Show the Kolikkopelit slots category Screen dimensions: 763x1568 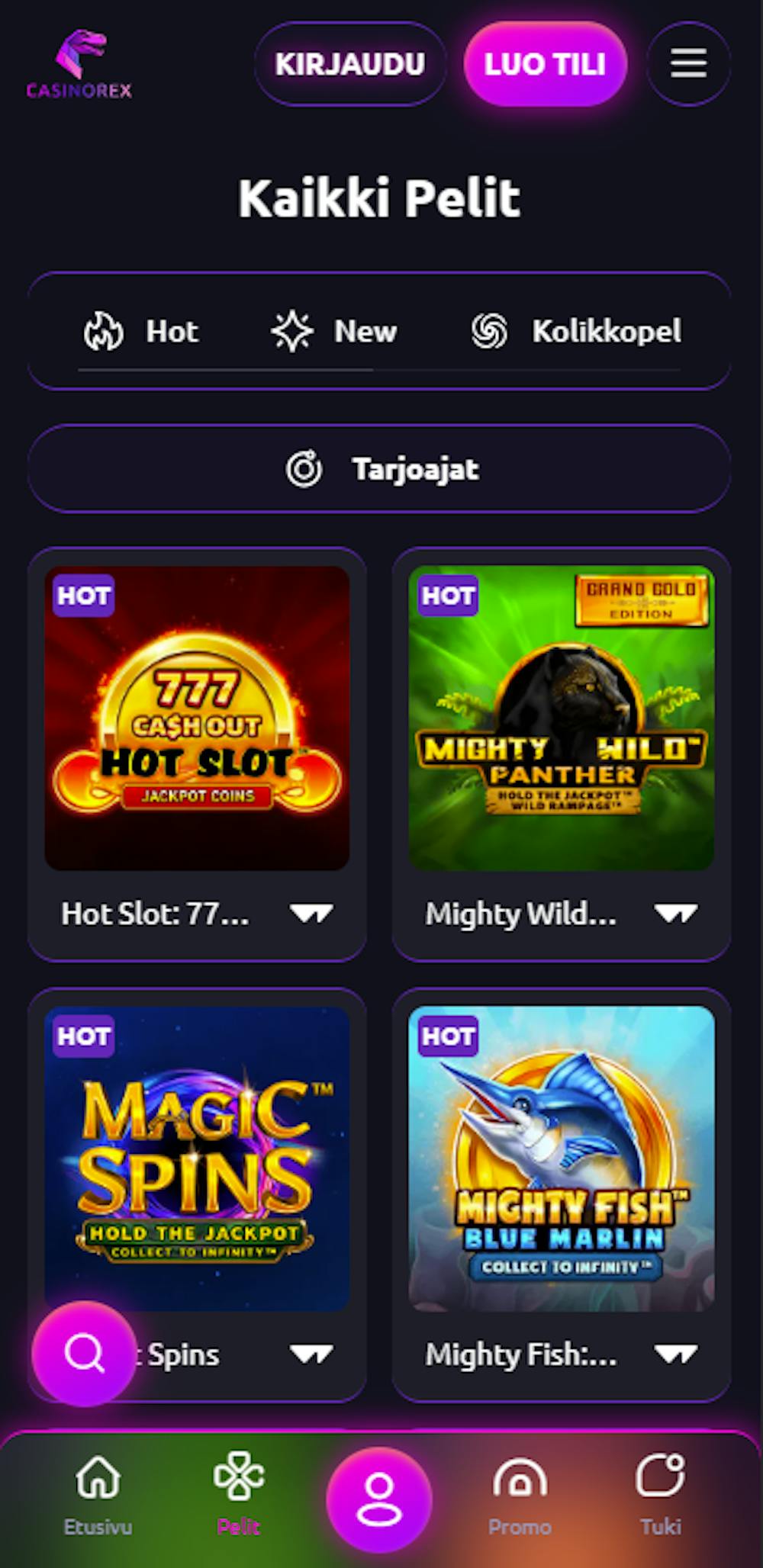tap(577, 332)
